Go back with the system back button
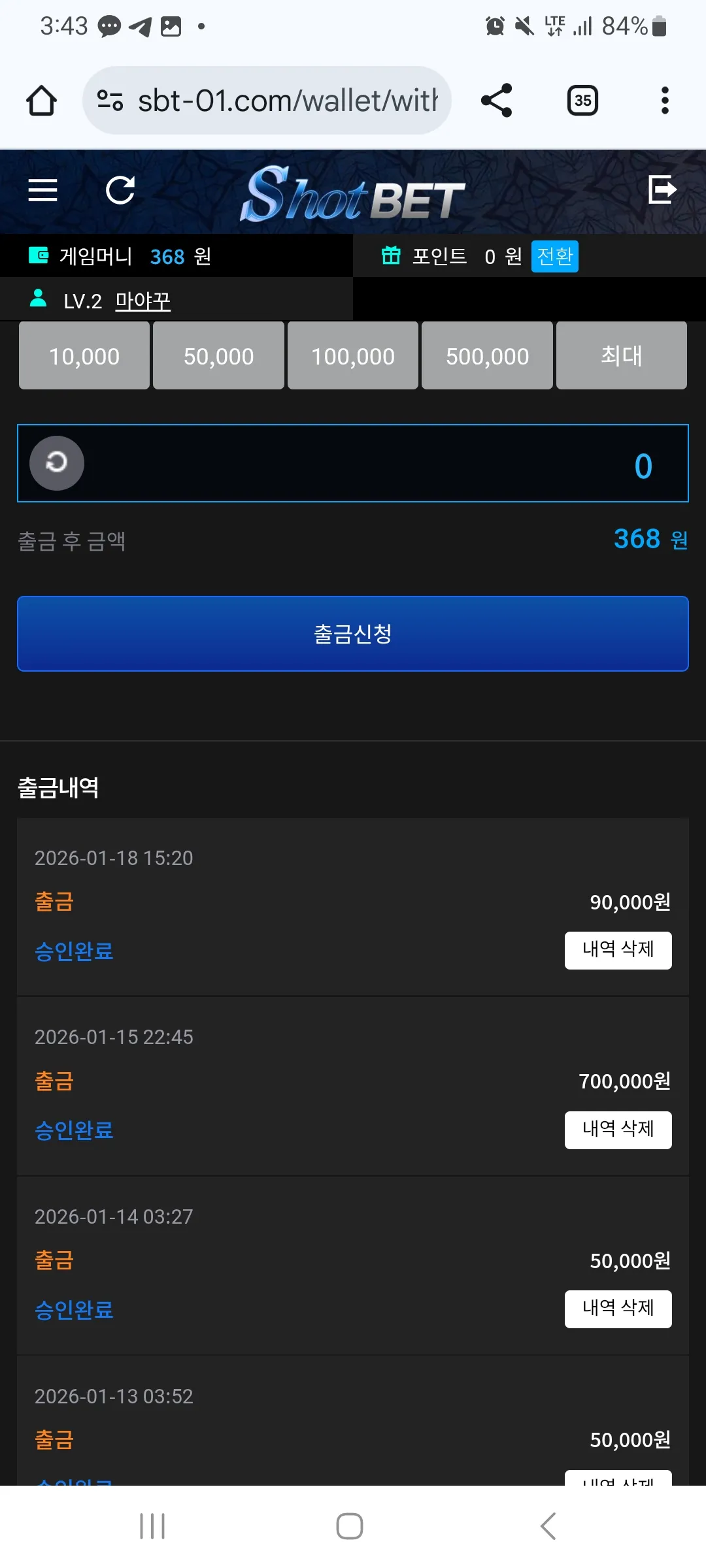 pyautogui.click(x=548, y=1526)
